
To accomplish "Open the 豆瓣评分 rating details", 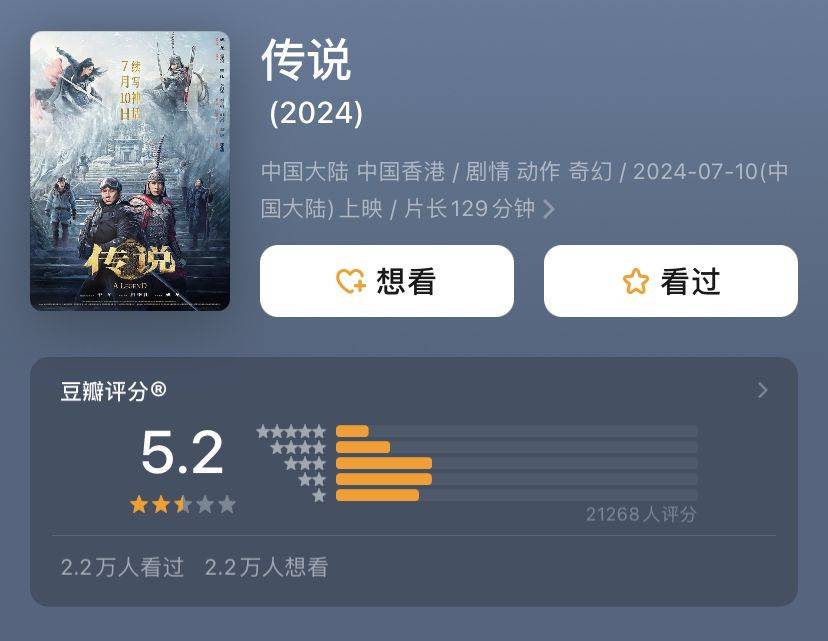I will tap(763, 390).
